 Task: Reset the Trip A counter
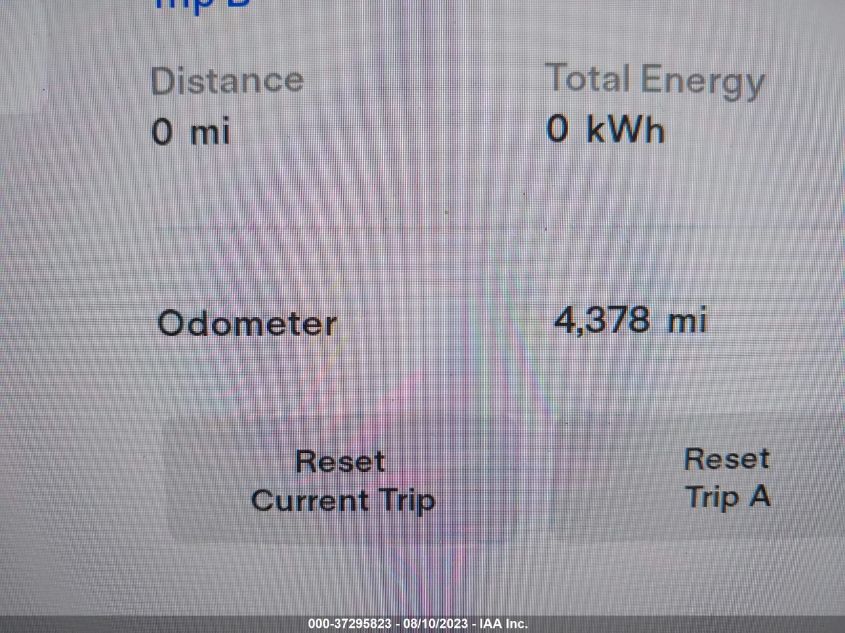(727, 478)
